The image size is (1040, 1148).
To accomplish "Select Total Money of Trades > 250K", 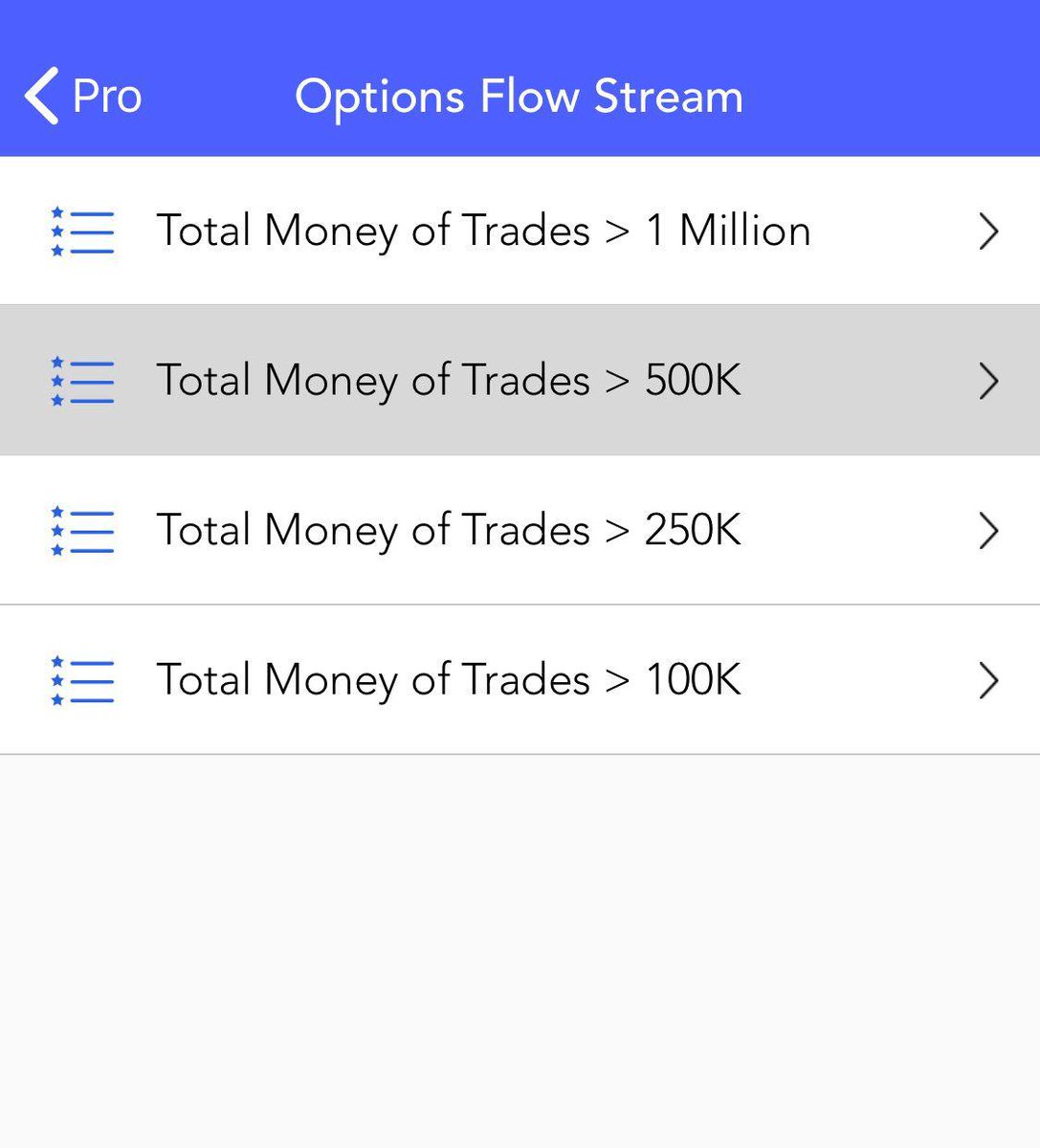I will [x=520, y=530].
